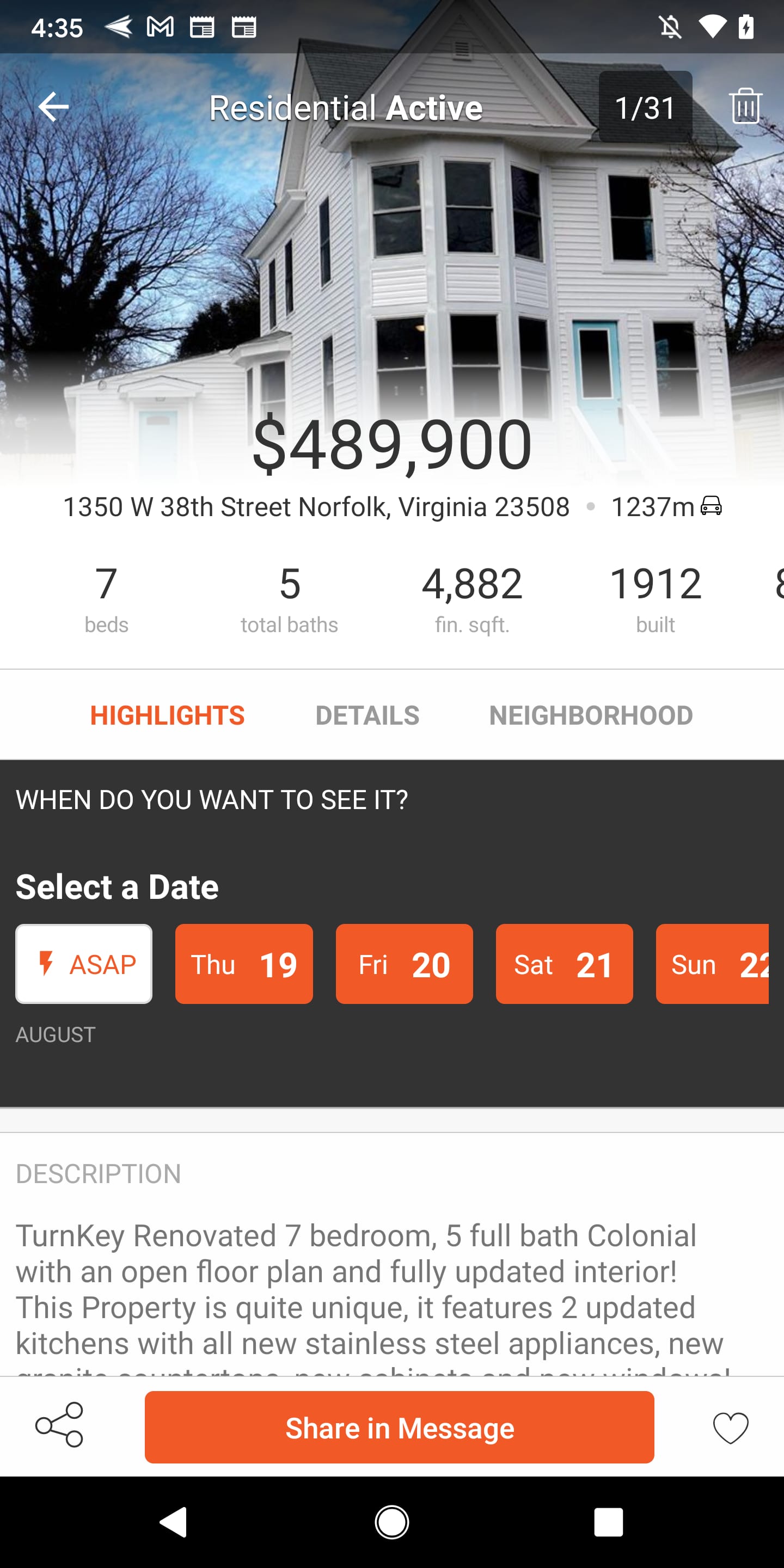Choose Thursday 19 as showing date

point(244,964)
